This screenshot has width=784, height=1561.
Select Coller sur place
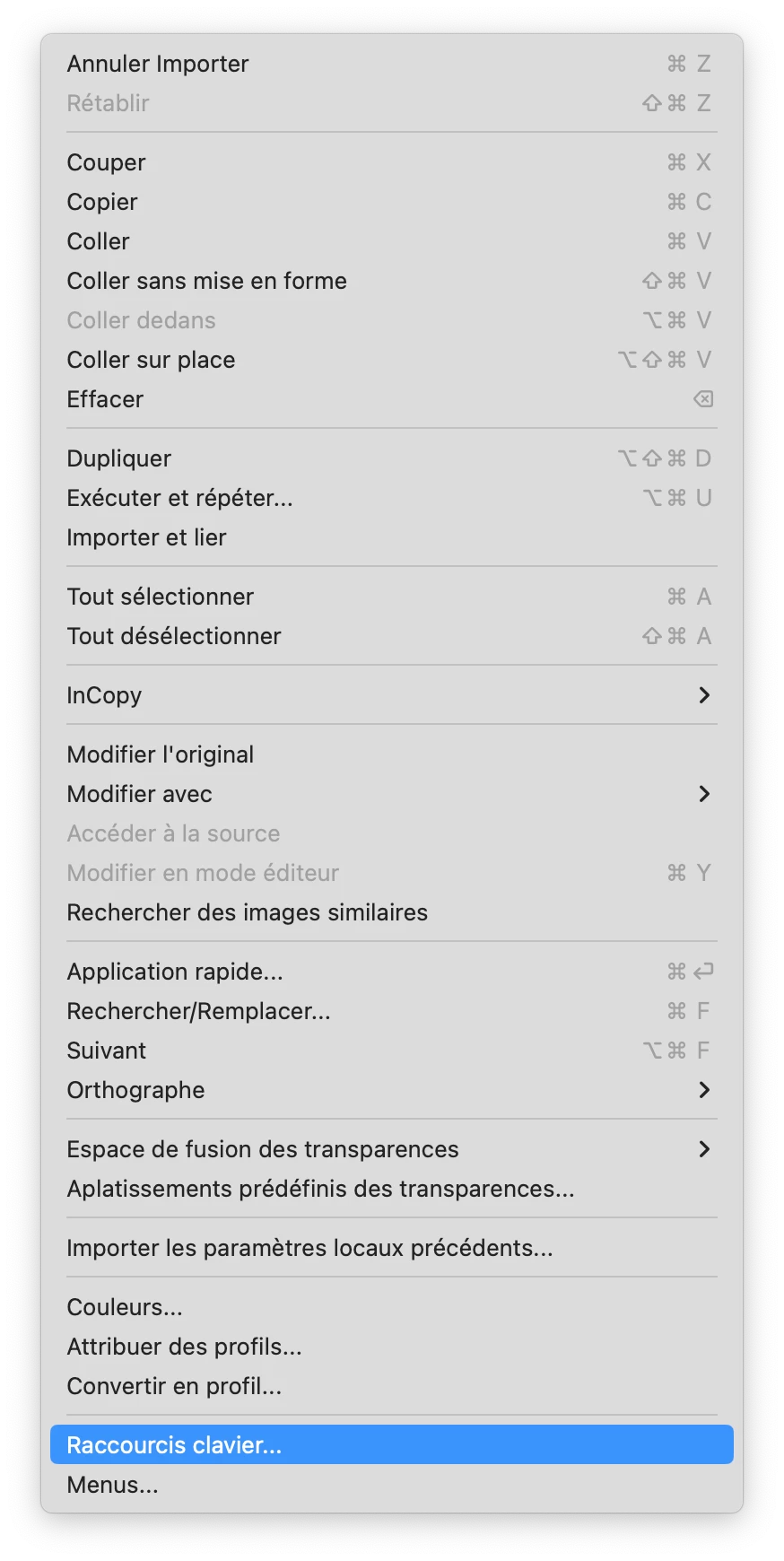[x=151, y=360]
